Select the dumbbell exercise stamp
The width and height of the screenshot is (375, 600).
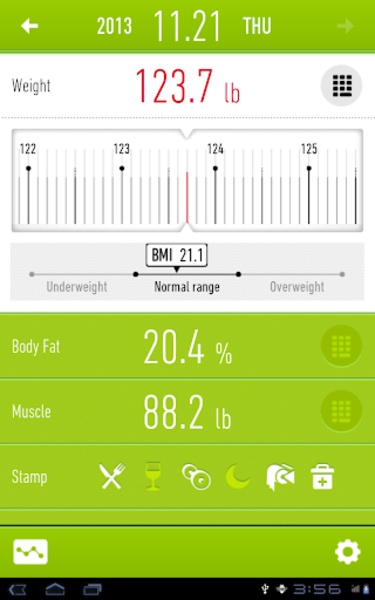(196, 477)
